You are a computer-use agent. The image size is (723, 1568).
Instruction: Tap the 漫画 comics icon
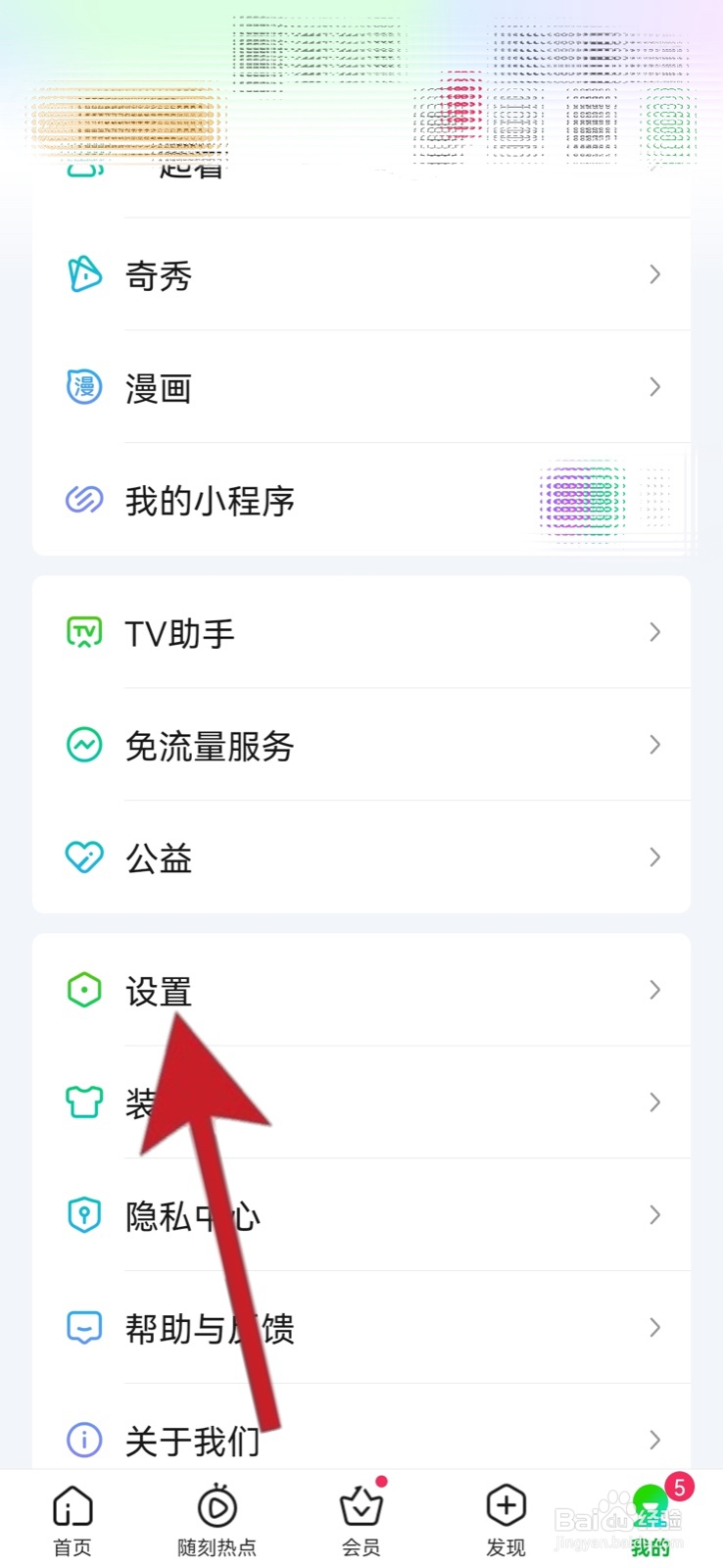(x=84, y=387)
